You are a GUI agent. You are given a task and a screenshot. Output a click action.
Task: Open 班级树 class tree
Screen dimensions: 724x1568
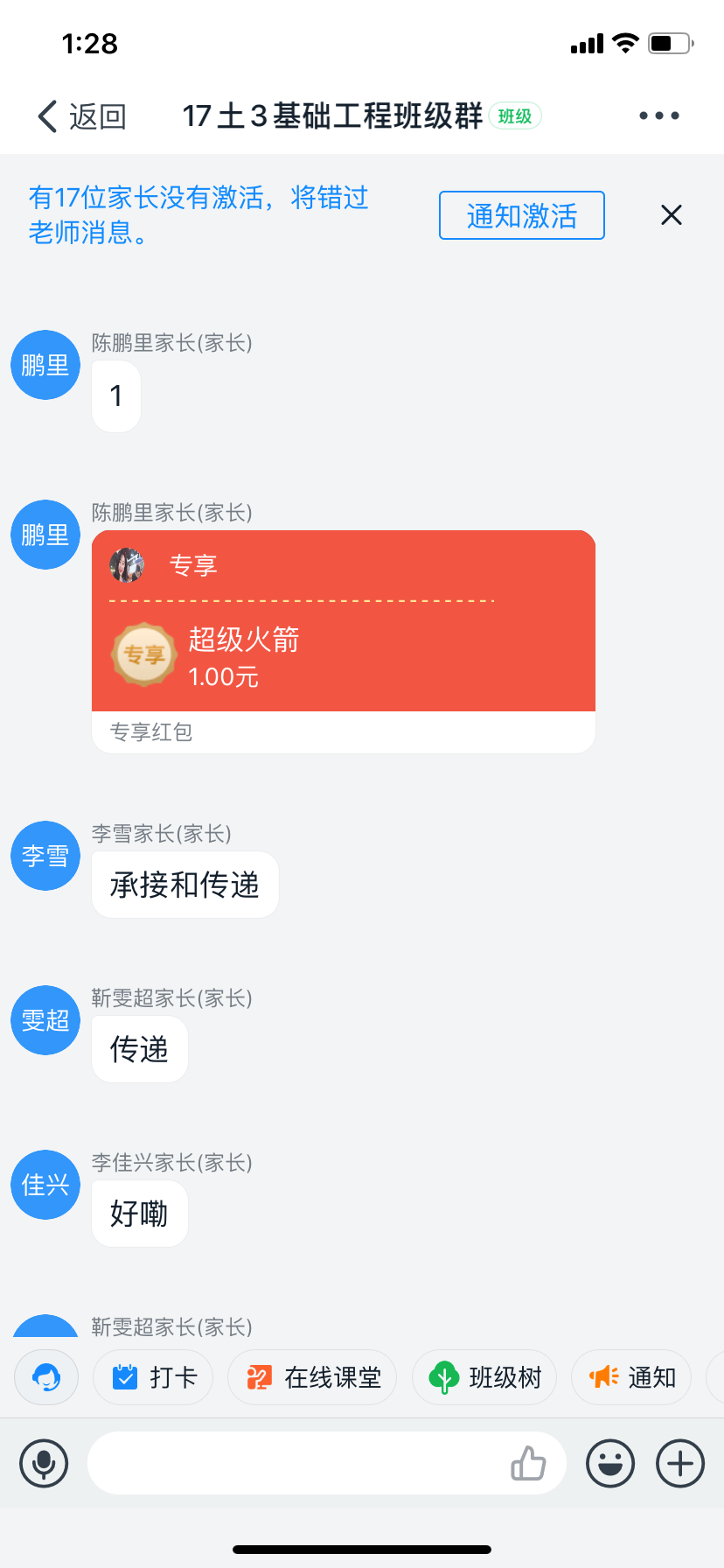click(484, 1377)
